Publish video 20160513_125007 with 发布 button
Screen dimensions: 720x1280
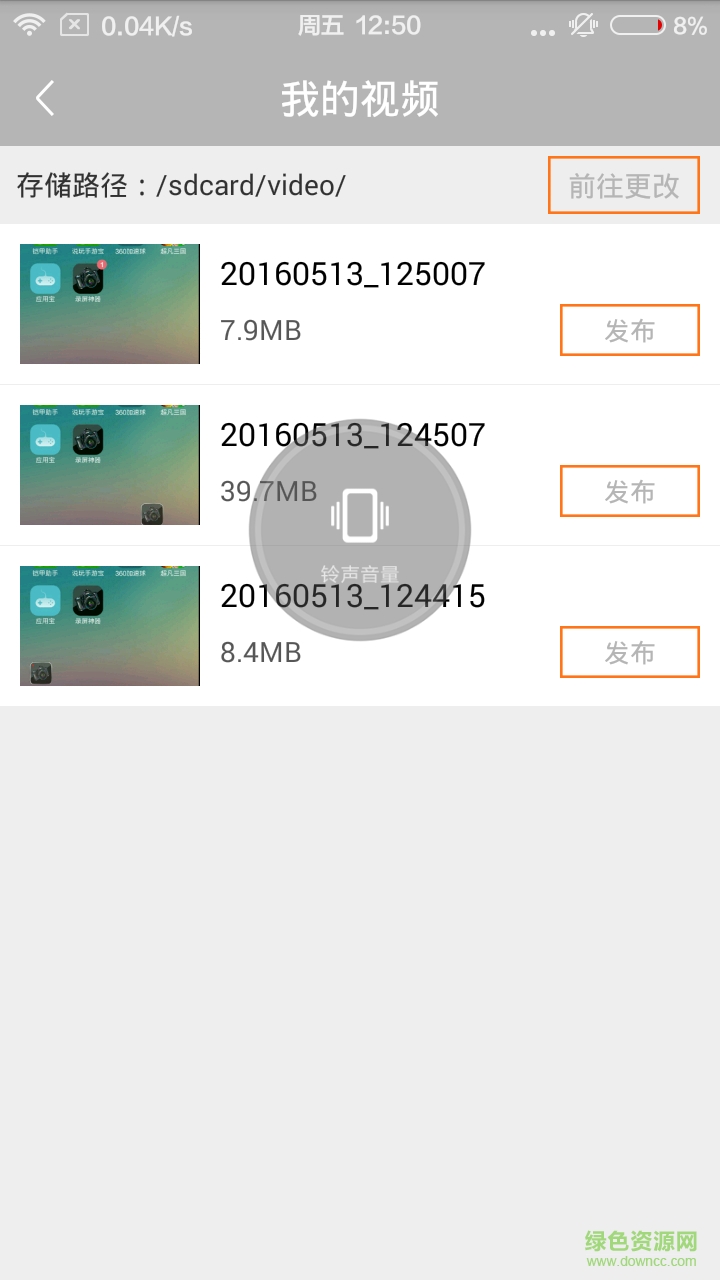click(x=629, y=330)
